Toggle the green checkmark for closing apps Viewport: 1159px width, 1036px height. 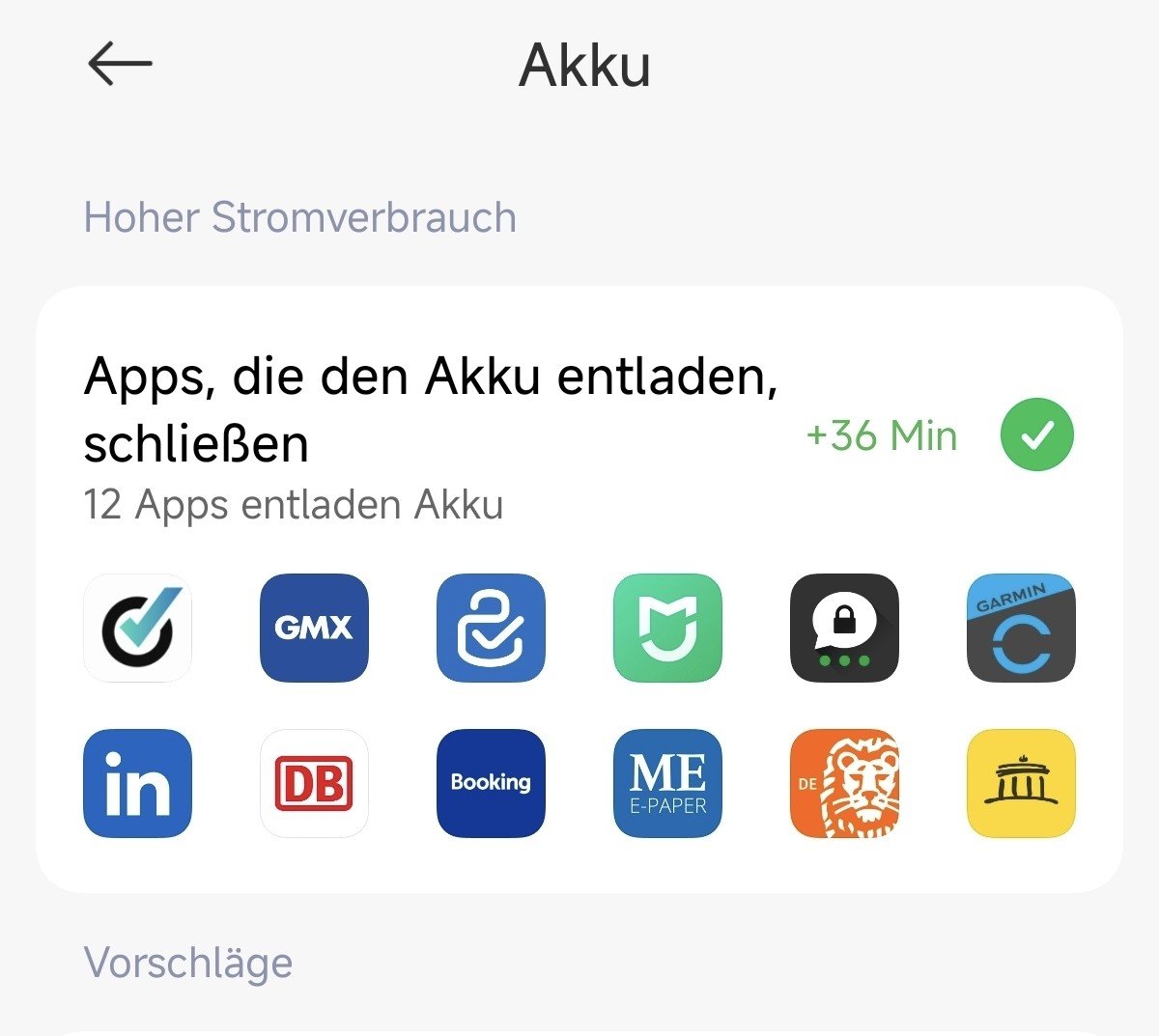tap(1036, 436)
